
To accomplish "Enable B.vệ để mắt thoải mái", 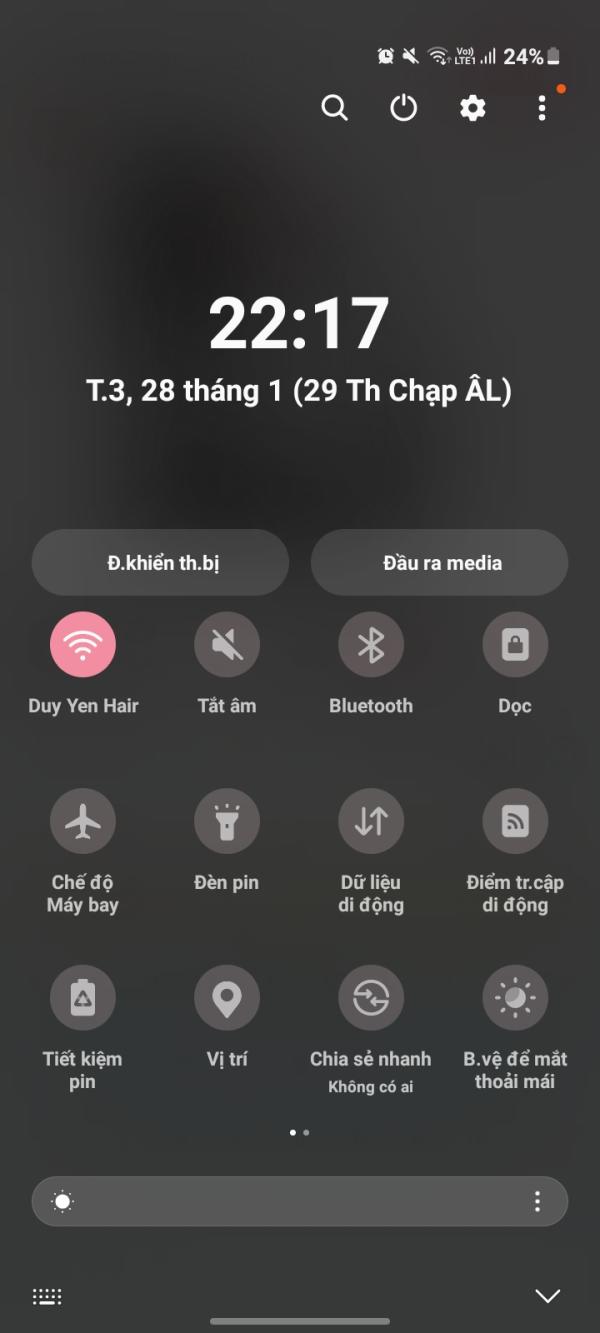I will (515, 998).
